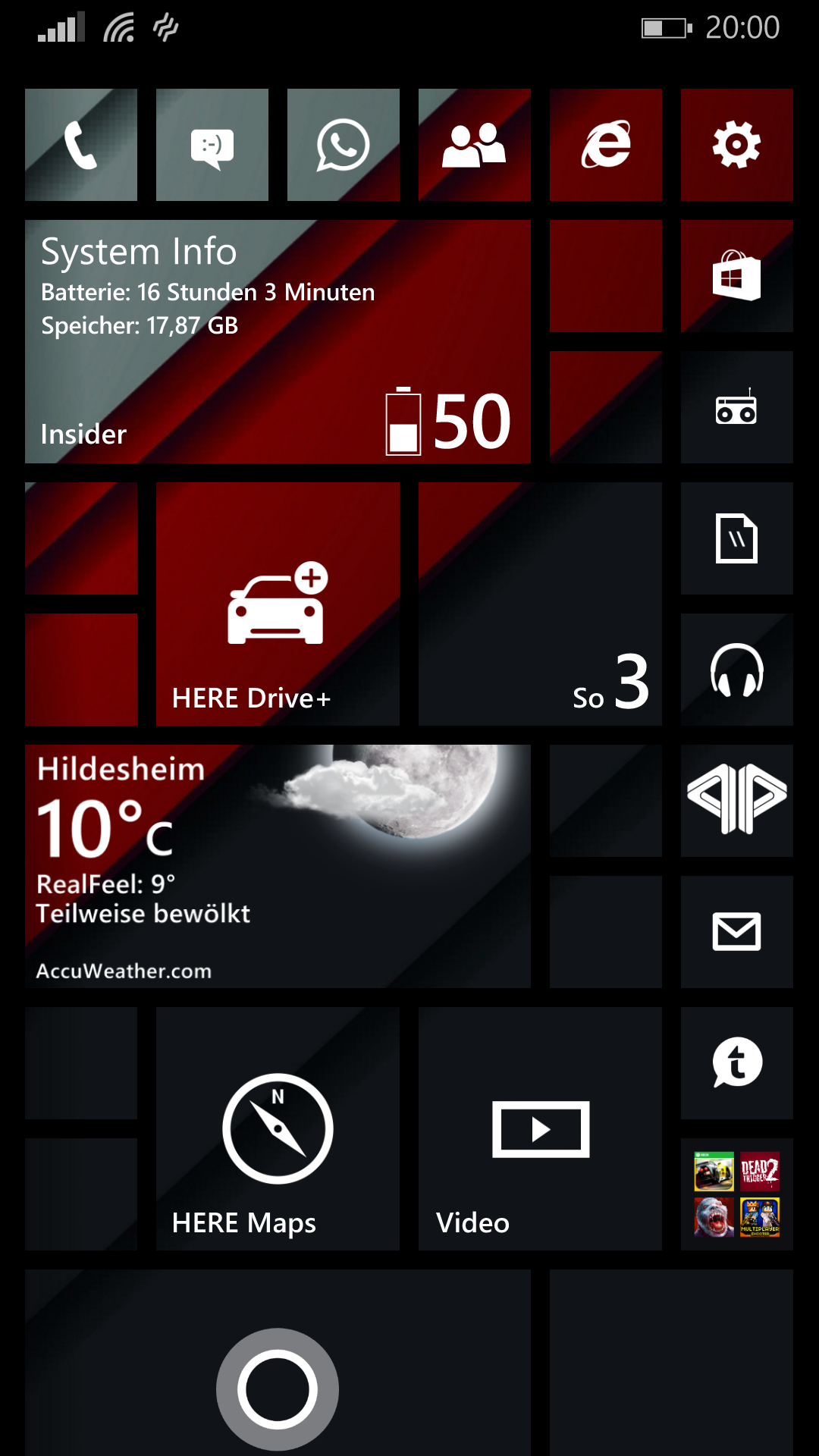Open the email envelope tile
The image size is (819, 1456).
pos(737,932)
